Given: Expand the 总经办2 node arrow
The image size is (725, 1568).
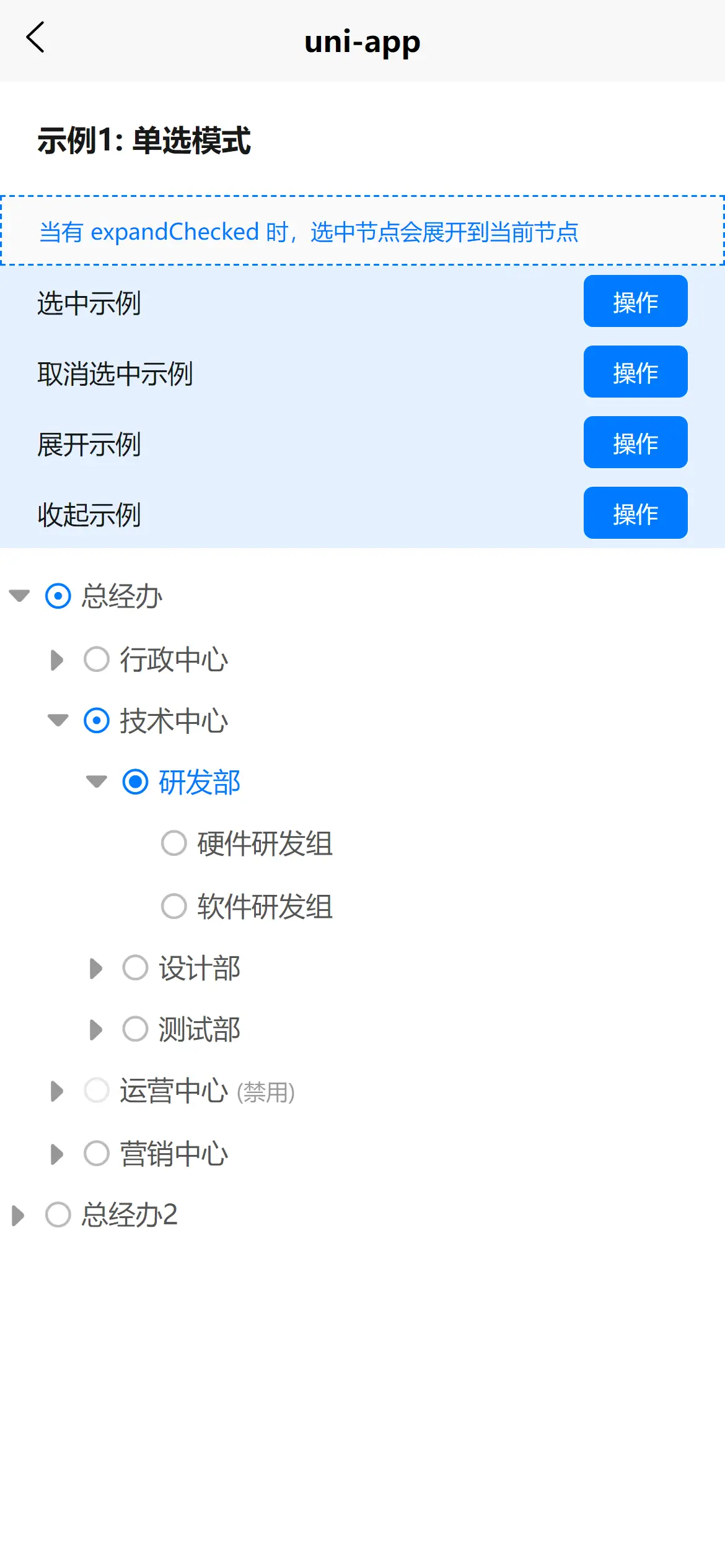Looking at the screenshot, I should pyautogui.click(x=18, y=1215).
